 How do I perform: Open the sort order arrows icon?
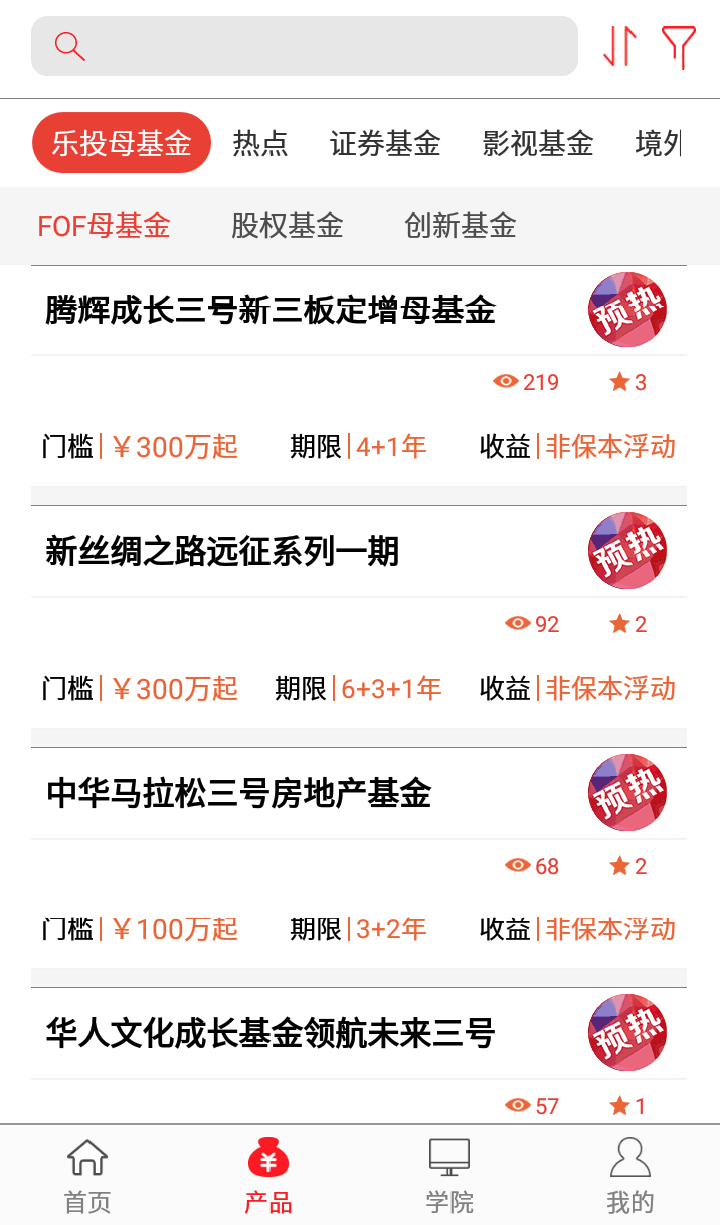coord(619,46)
